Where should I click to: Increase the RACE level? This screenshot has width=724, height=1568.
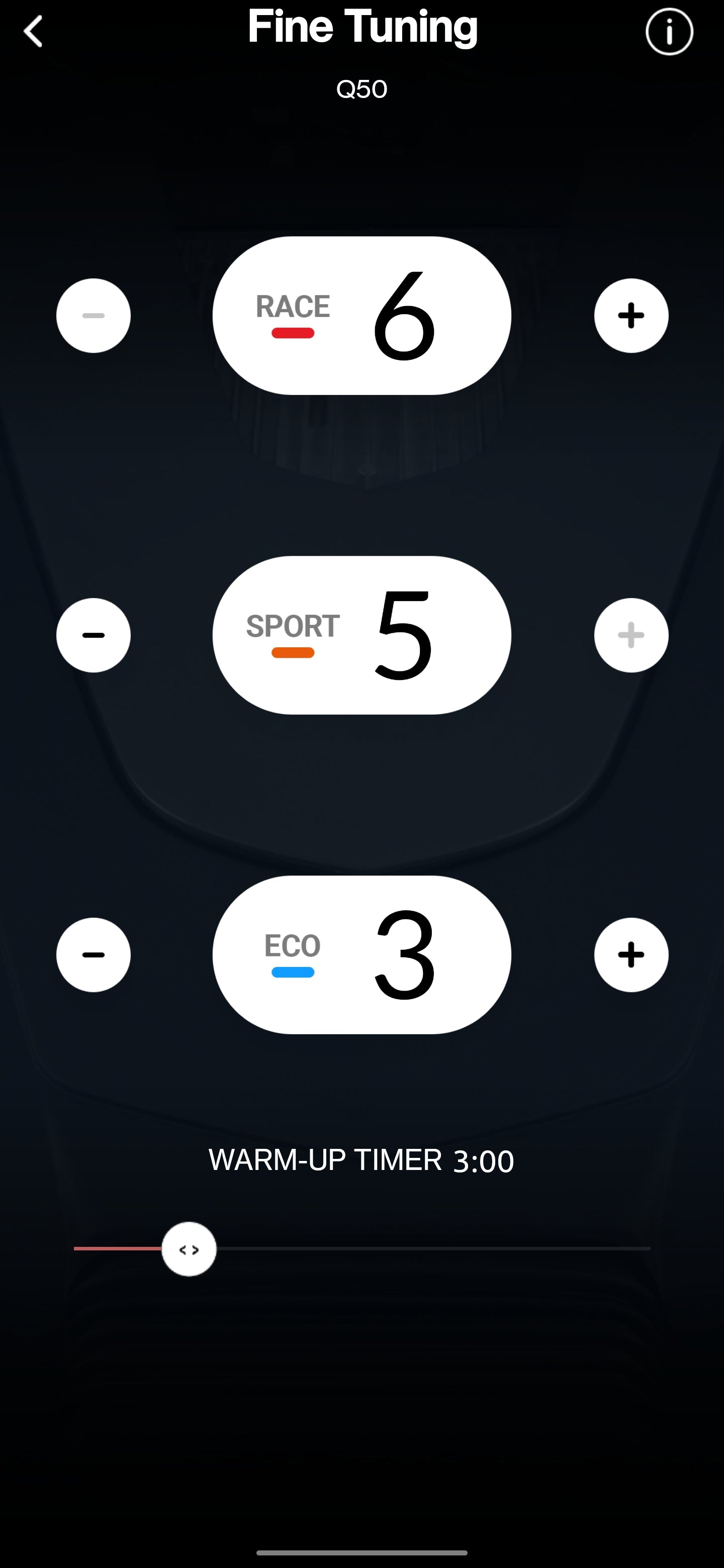631,315
